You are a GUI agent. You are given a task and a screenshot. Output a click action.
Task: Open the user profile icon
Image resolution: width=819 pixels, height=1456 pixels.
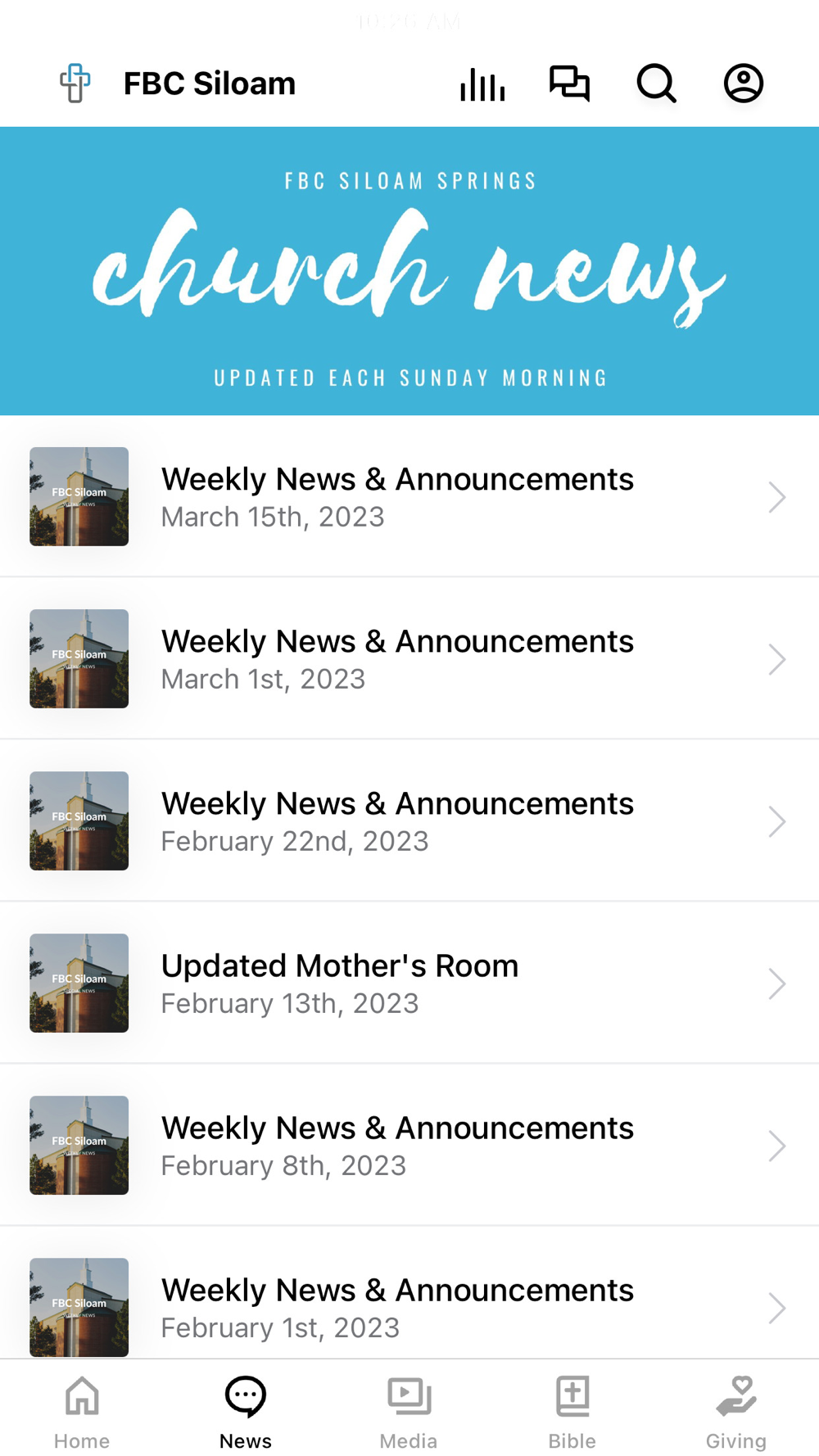point(743,84)
